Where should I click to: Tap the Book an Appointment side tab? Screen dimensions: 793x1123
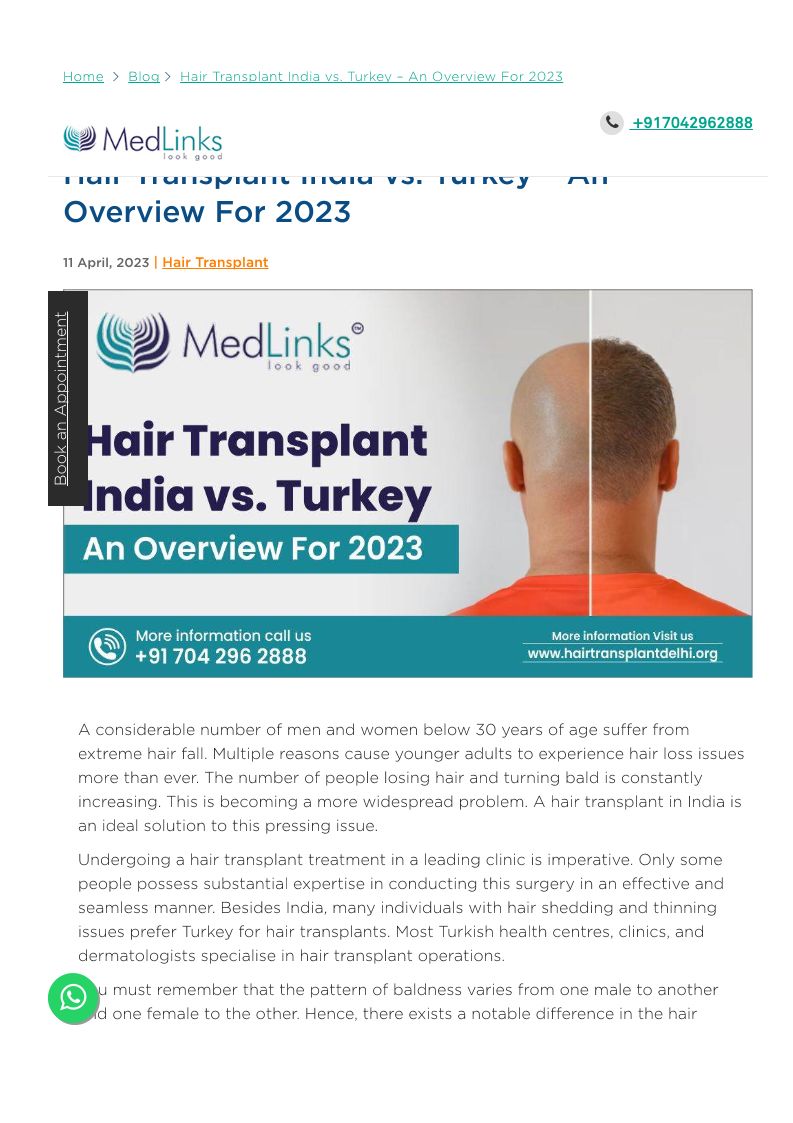click(66, 398)
